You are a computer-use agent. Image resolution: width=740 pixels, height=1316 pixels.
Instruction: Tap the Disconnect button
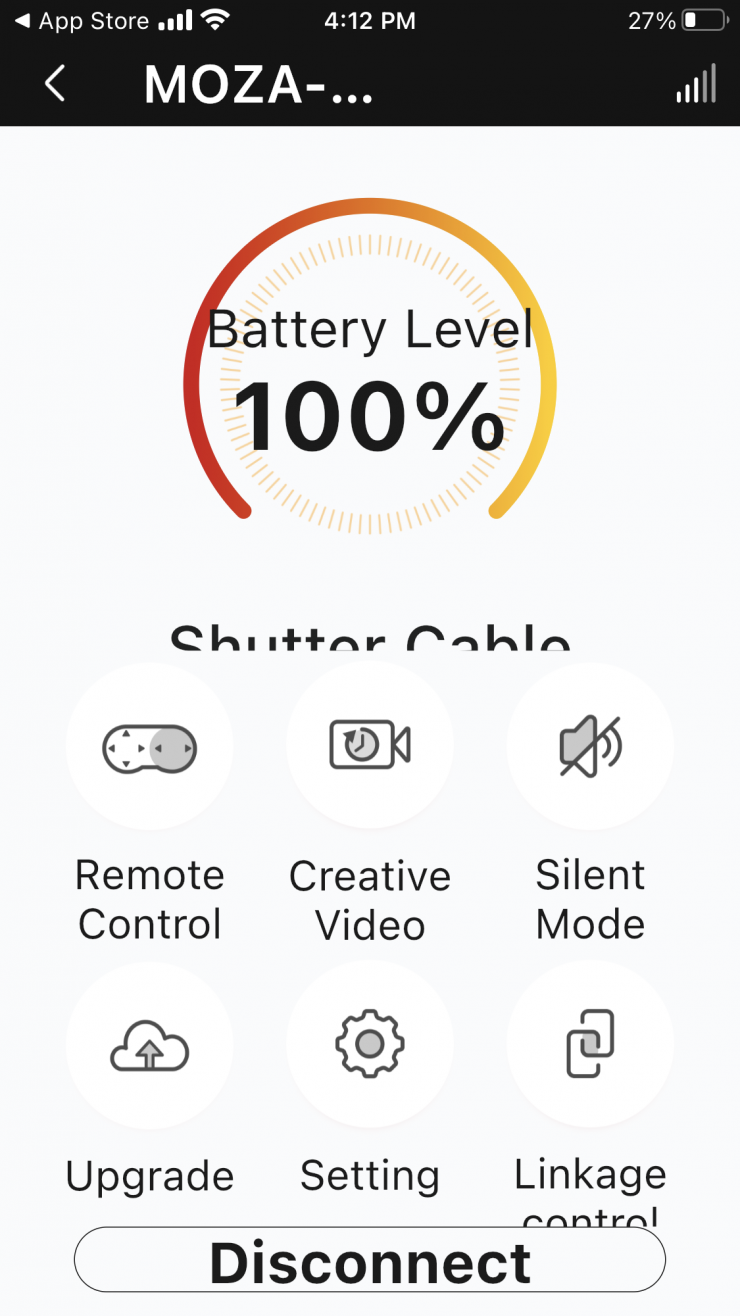[370, 1261]
